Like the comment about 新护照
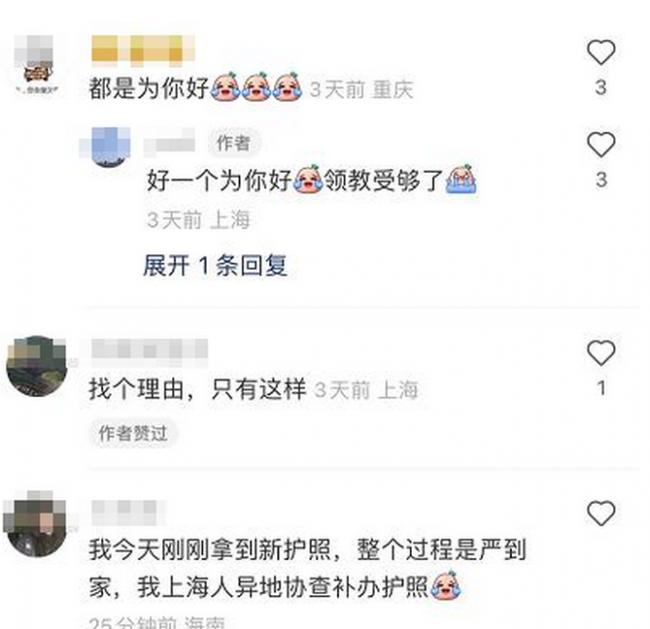Viewport: 650px width, 629px height. [x=600, y=514]
